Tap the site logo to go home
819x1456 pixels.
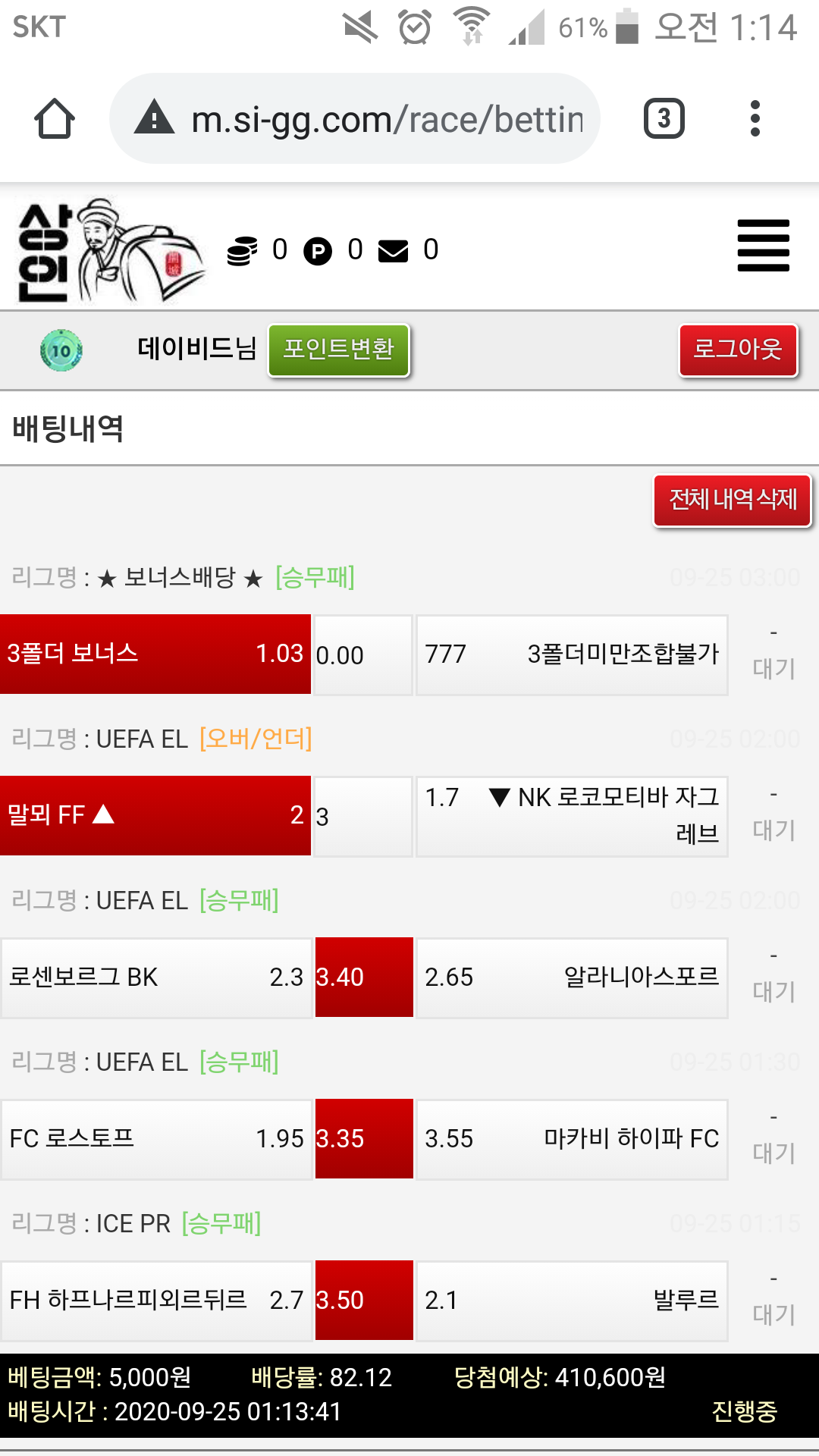click(x=110, y=250)
